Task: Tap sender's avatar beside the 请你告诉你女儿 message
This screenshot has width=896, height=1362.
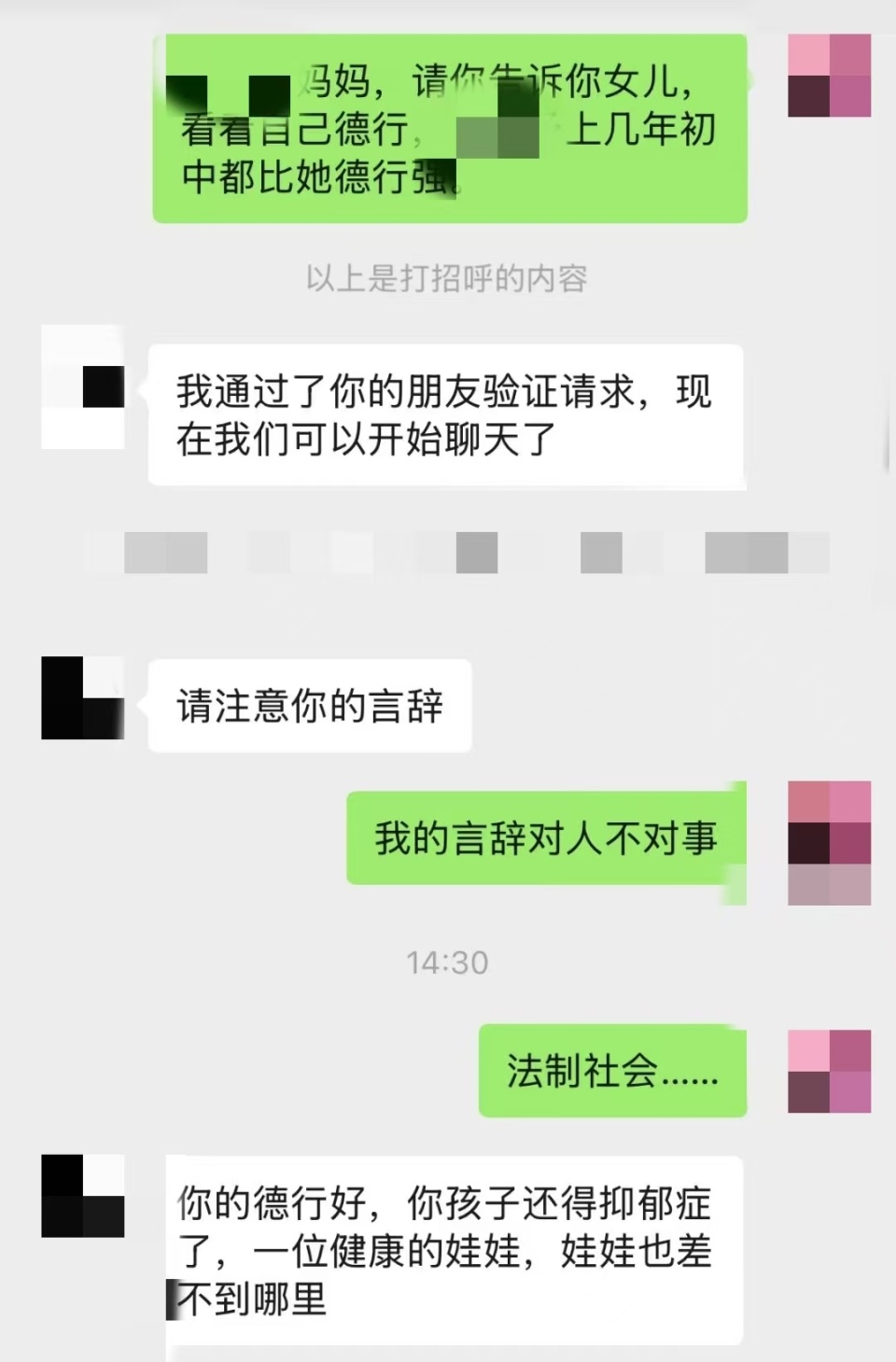Action: point(829,76)
